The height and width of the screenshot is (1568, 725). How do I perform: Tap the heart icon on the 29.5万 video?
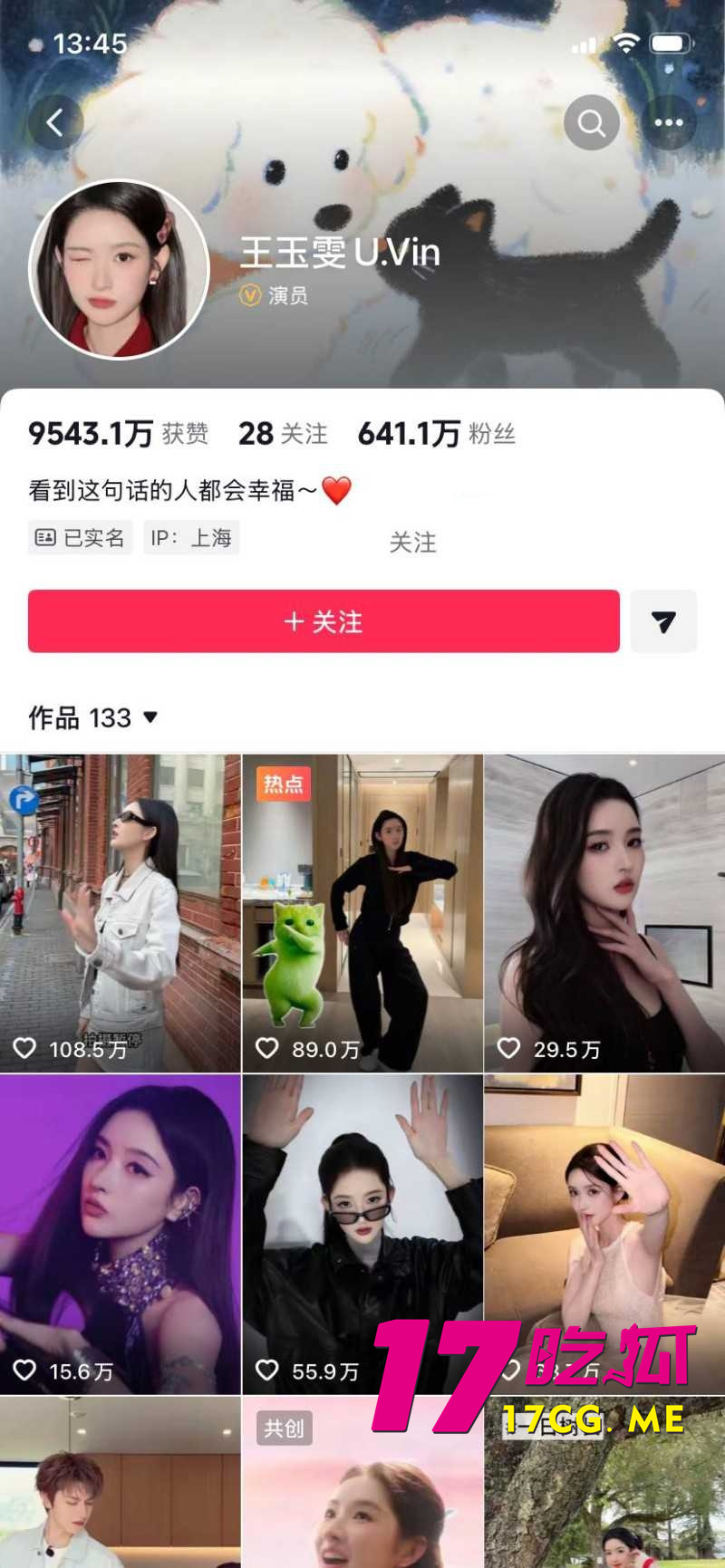point(508,1049)
